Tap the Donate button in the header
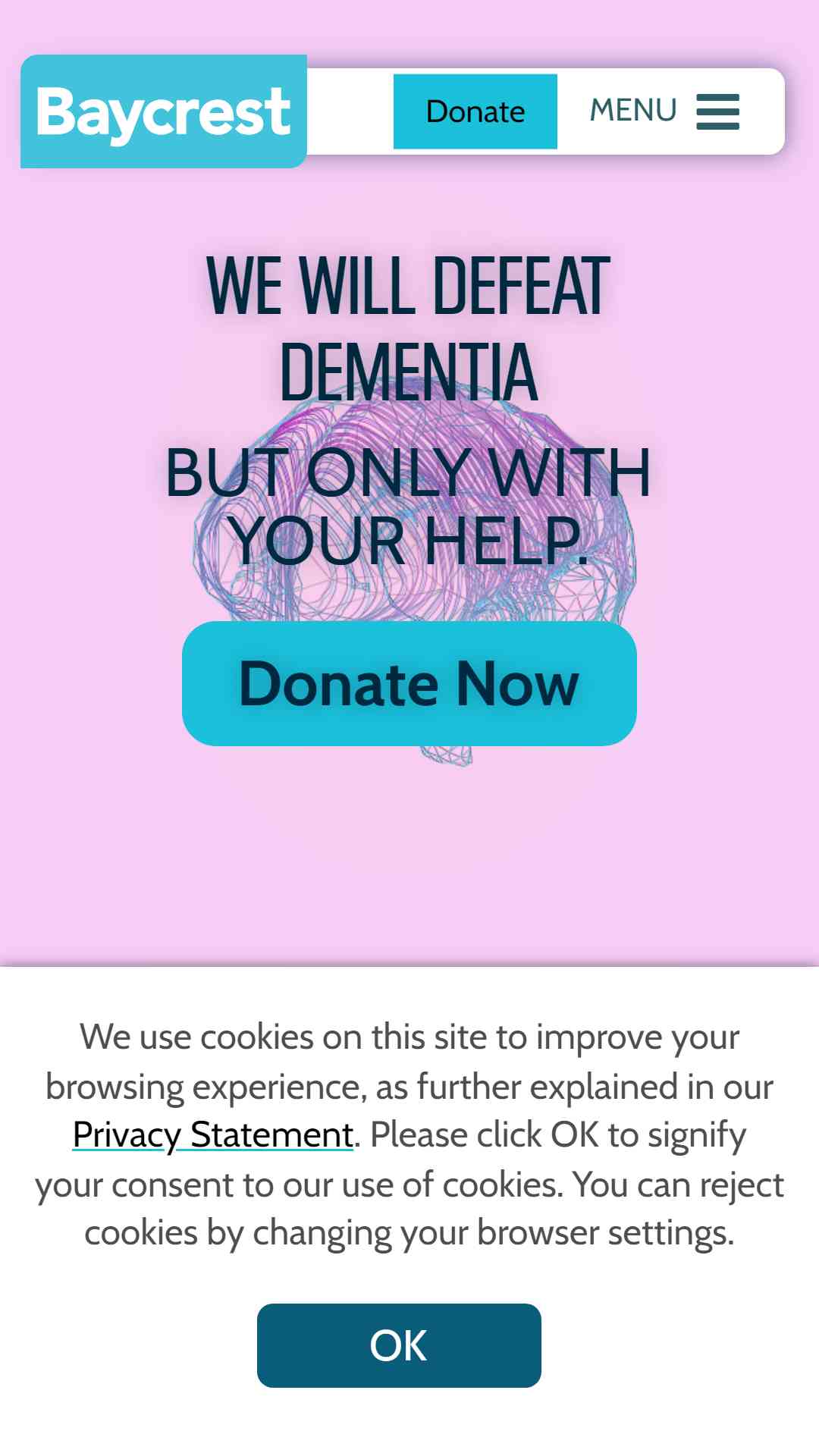 [475, 111]
